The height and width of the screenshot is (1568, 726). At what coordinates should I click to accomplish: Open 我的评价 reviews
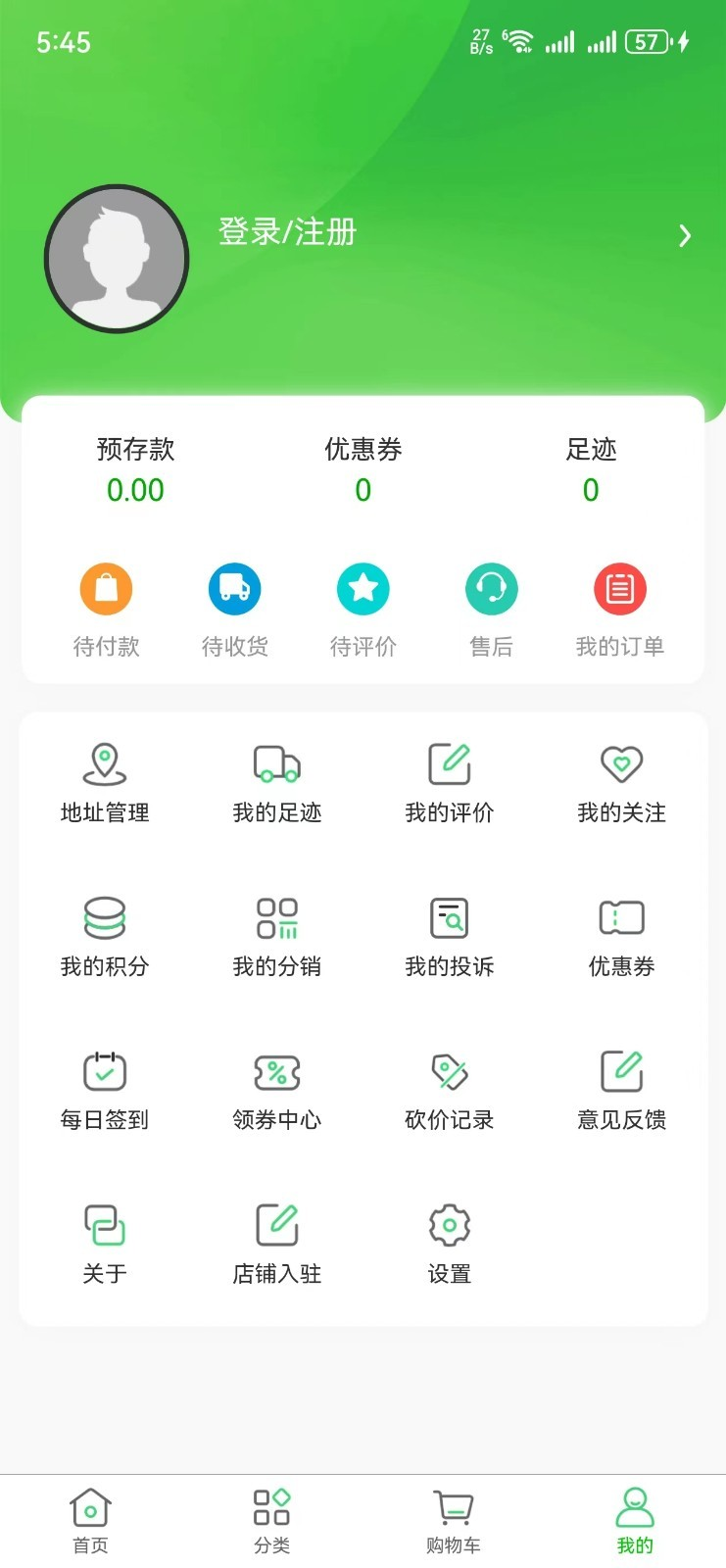[x=450, y=782]
